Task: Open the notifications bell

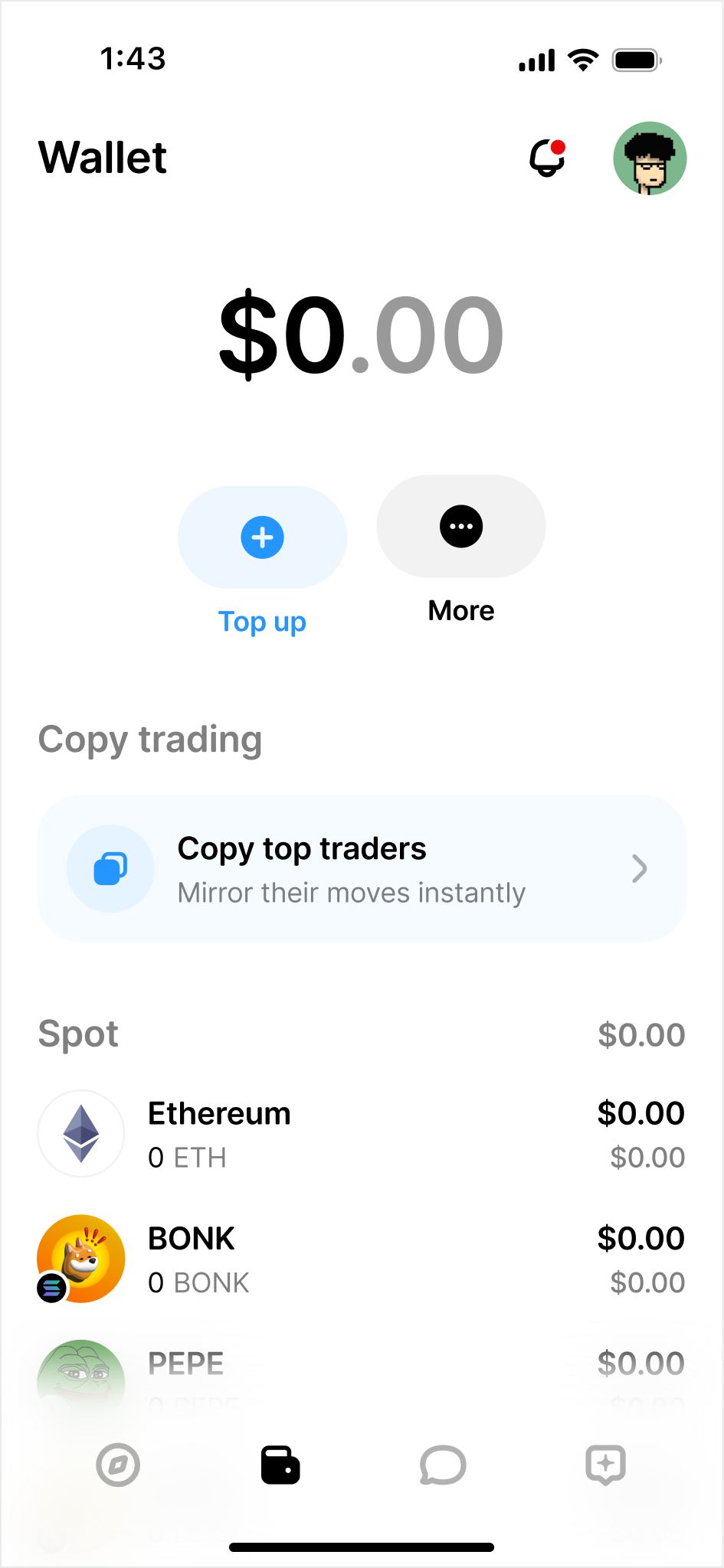Action: tap(547, 158)
